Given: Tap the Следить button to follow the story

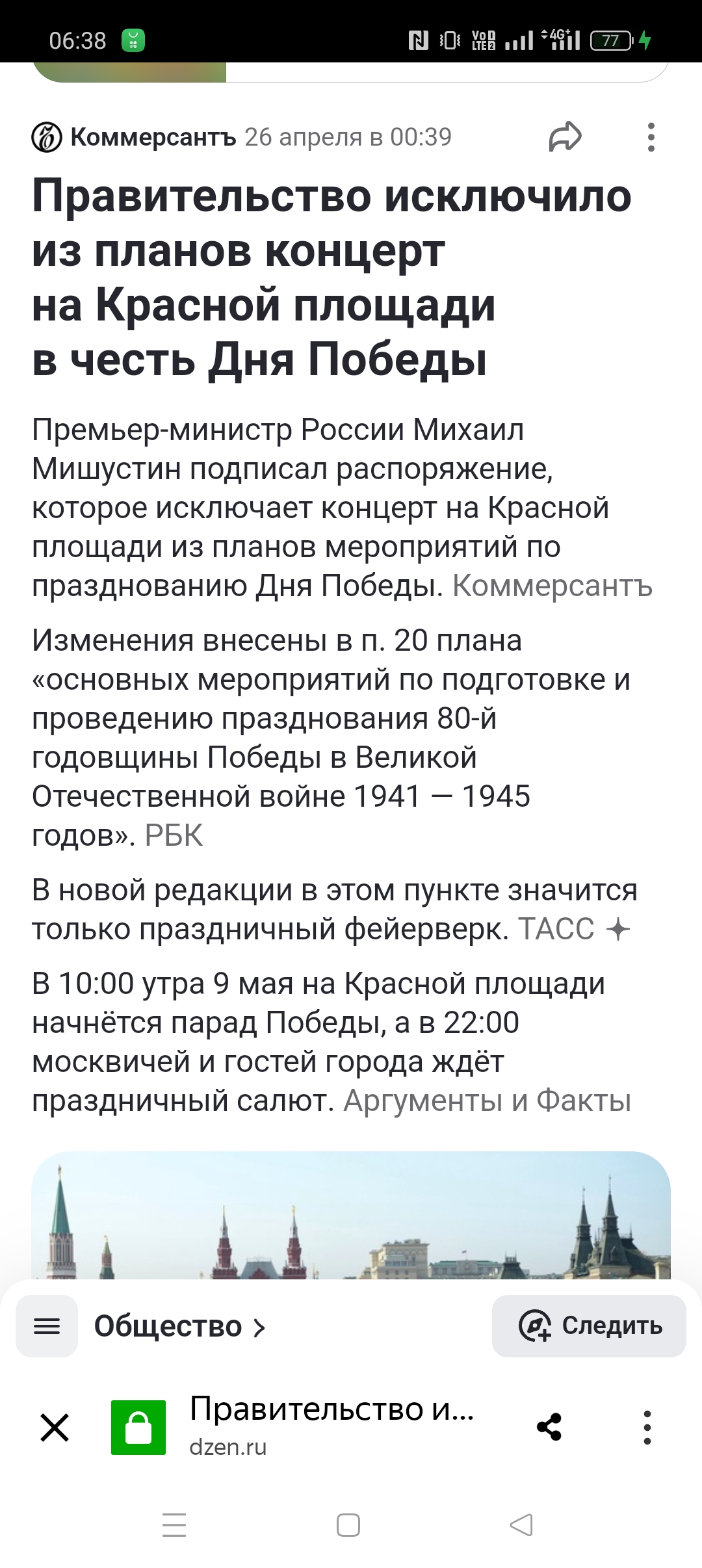Looking at the screenshot, I should coord(589,1326).
